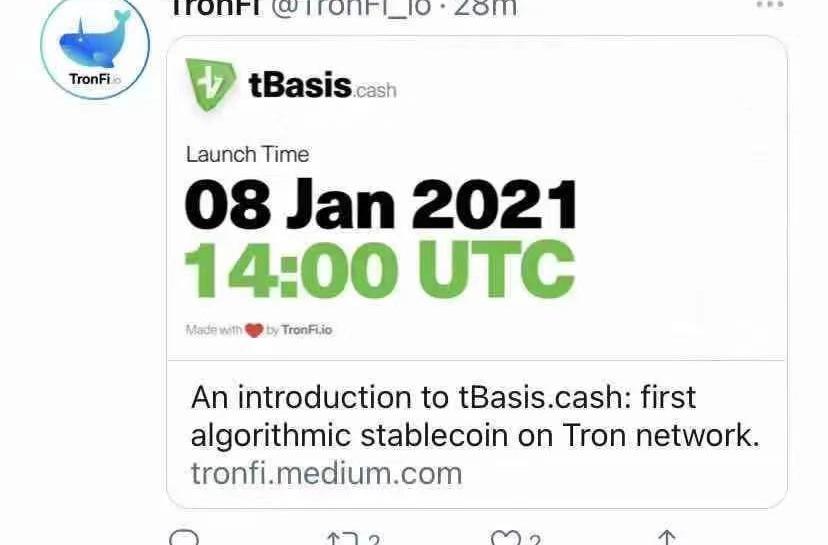The image size is (828, 545).
Task: Reply to the TronFi tweet
Action: click(185, 538)
